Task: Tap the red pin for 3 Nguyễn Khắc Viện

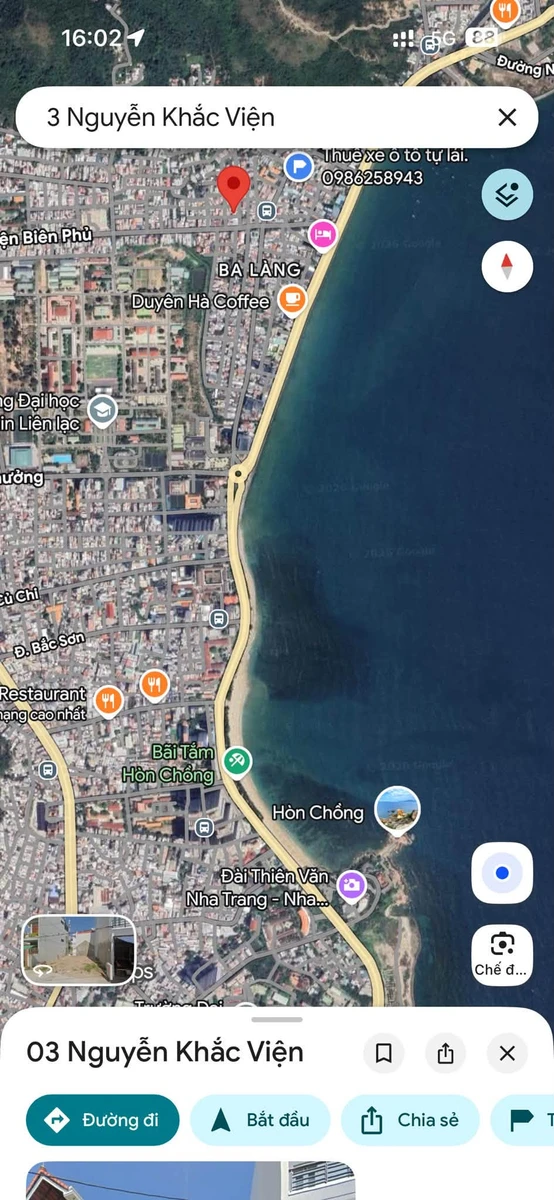Action: [x=234, y=188]
